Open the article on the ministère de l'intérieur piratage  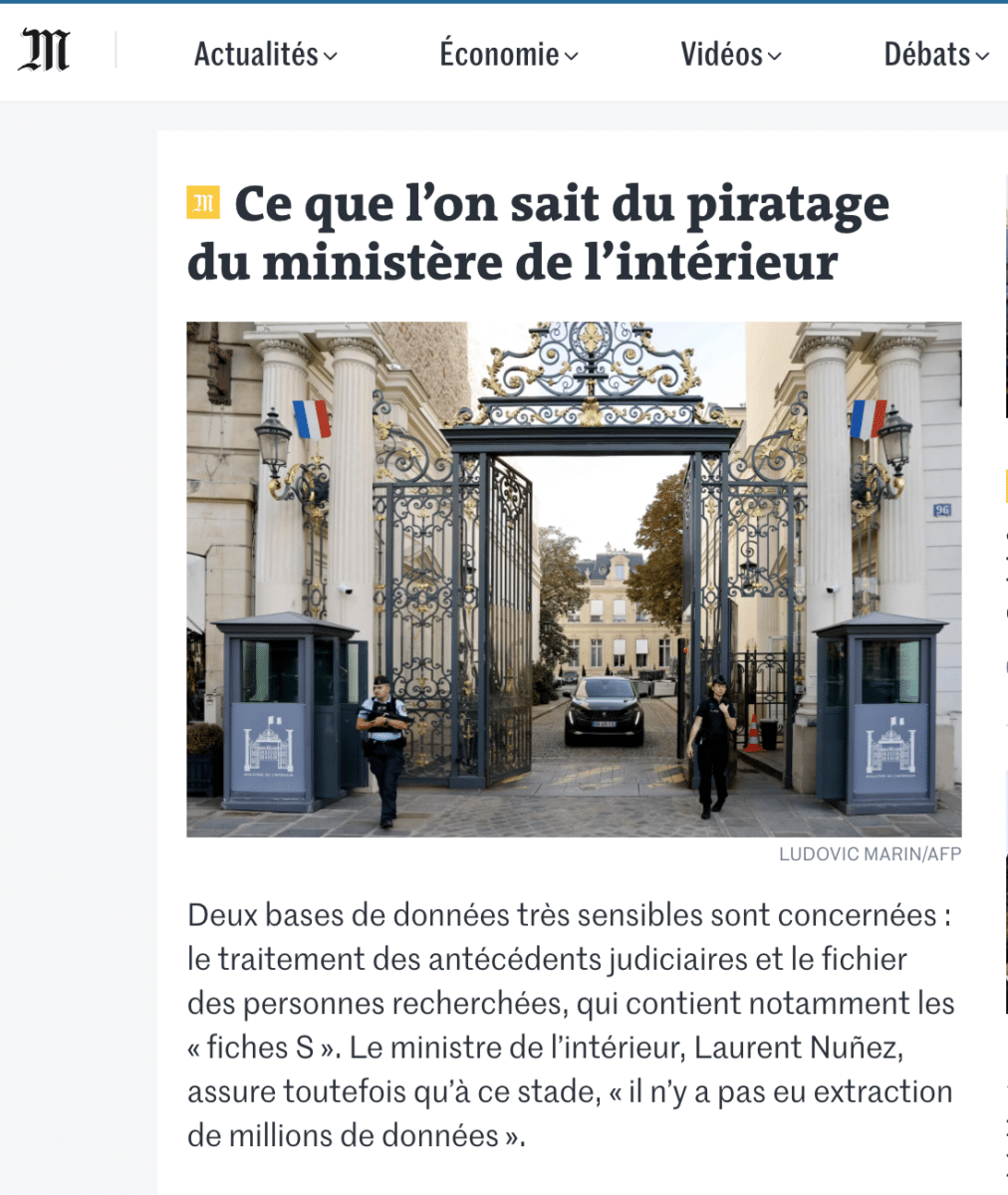click(x=538, y=233)
